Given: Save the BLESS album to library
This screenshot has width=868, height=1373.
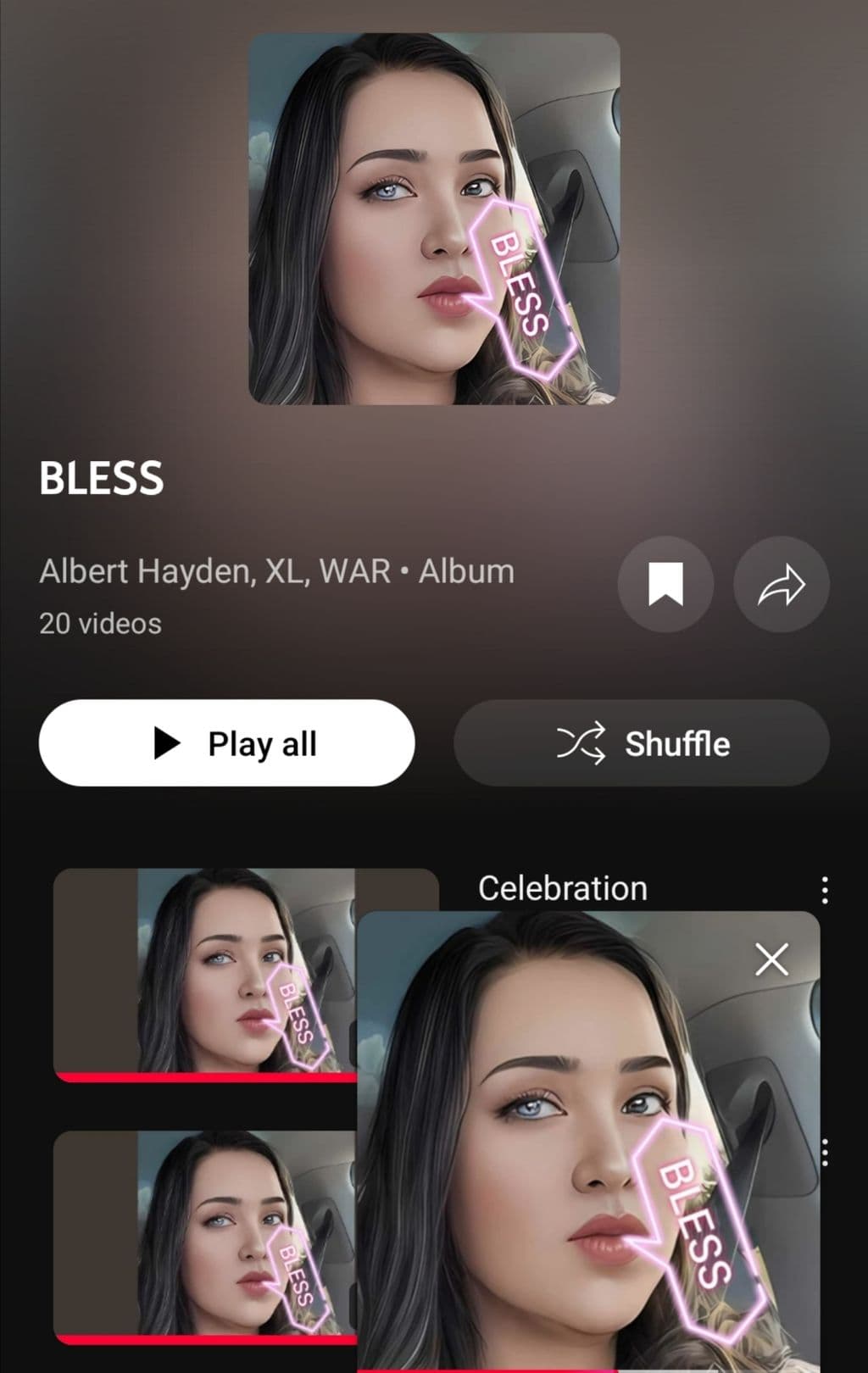Looking at the screenshot, I should pyautogui.click(x=665, y=584).
